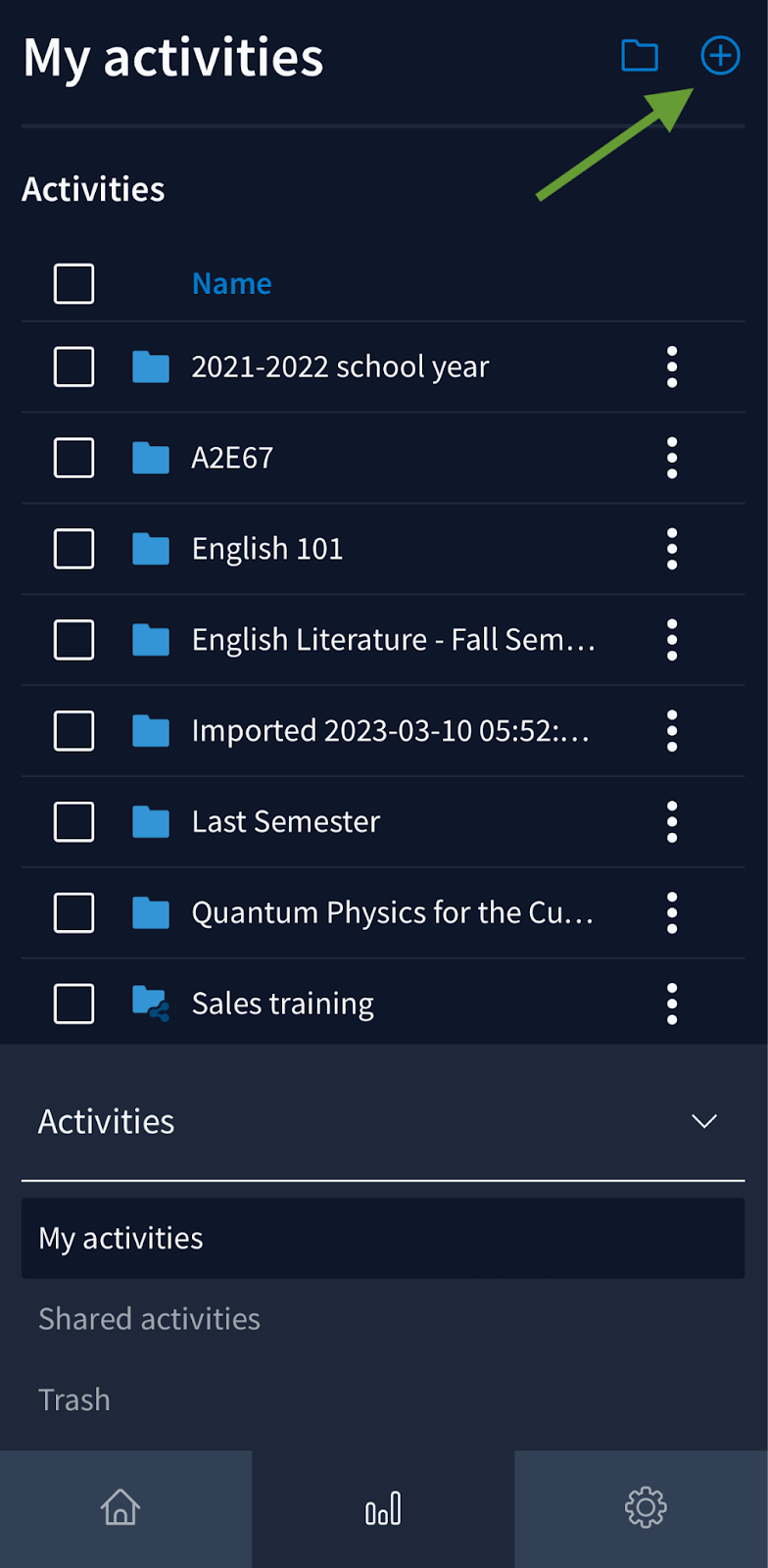Open Quantum Physics for the Cu… folder
768x1568 pixels.
(x=392, y=912)
